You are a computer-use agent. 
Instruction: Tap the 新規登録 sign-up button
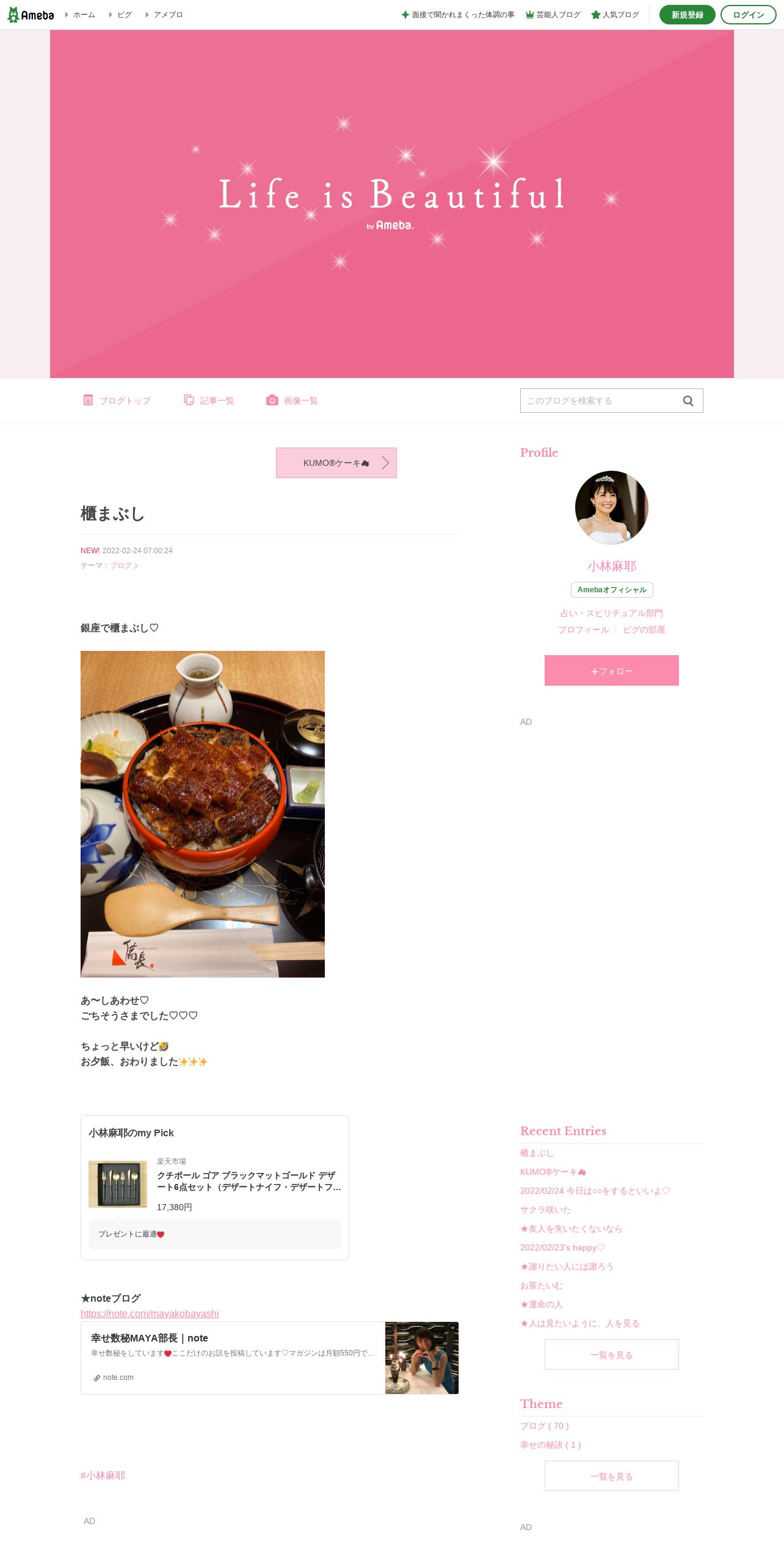(x=687, y=15)
